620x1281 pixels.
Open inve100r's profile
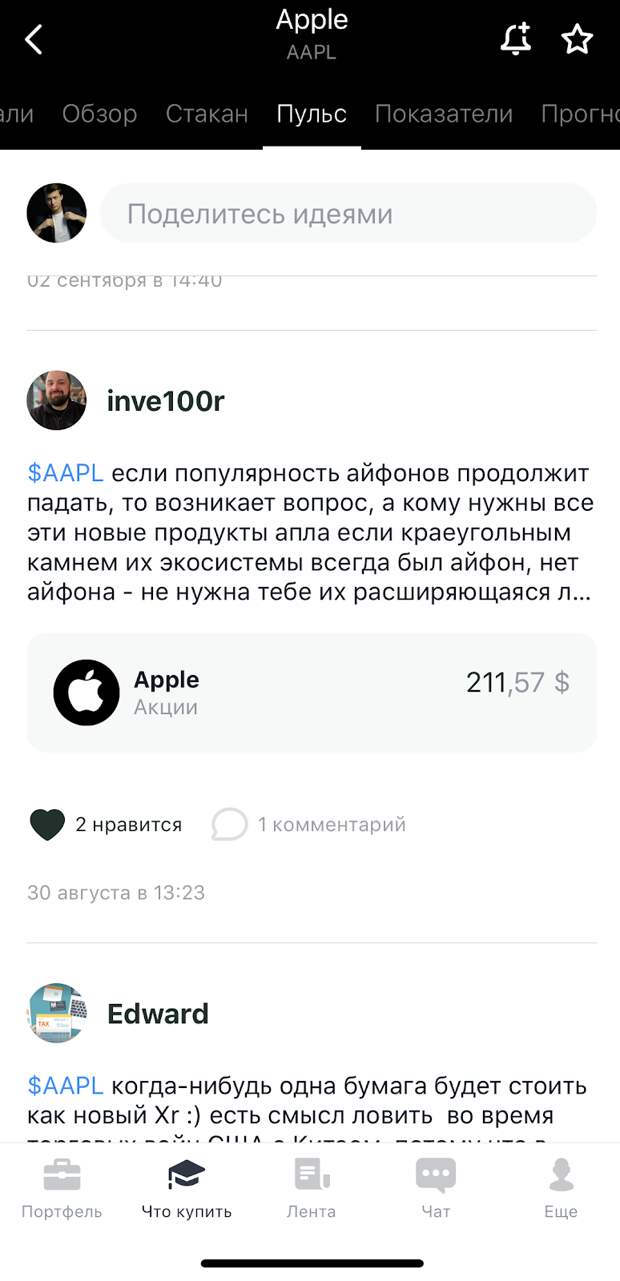pos(165,401)
